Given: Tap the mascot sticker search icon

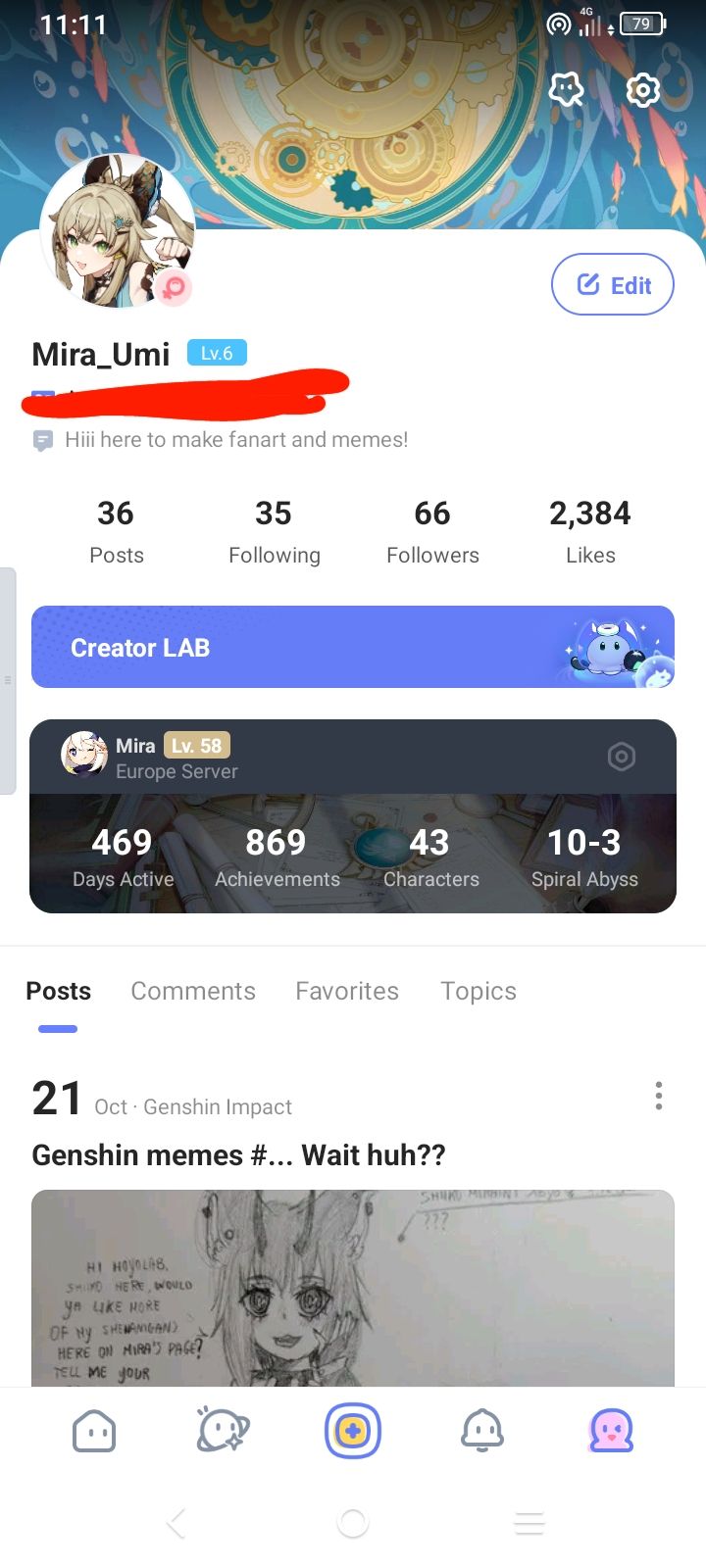Looking at the screenshot, I should tap(567, 90).
